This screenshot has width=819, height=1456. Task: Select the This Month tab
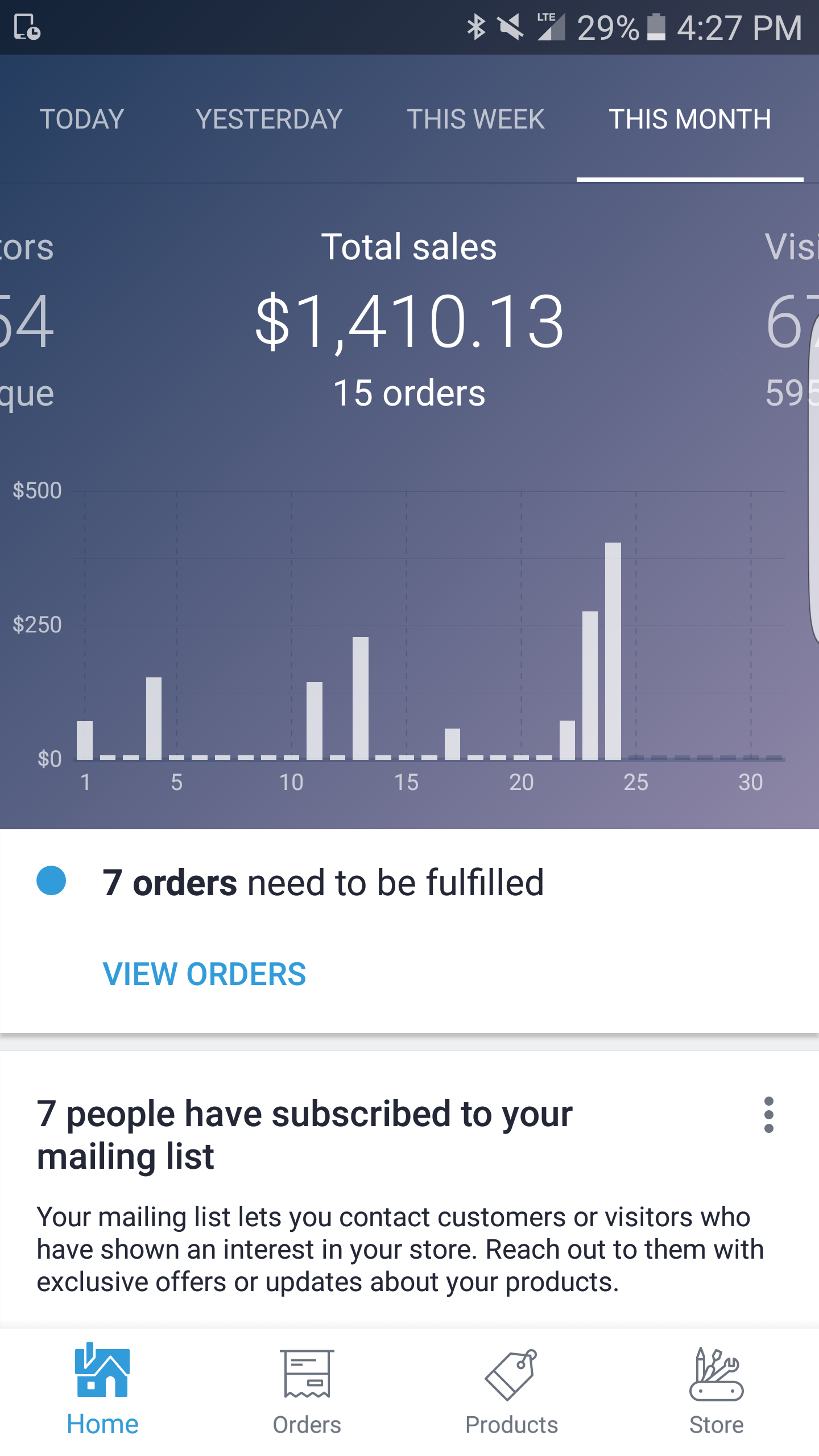pos(689,119)
